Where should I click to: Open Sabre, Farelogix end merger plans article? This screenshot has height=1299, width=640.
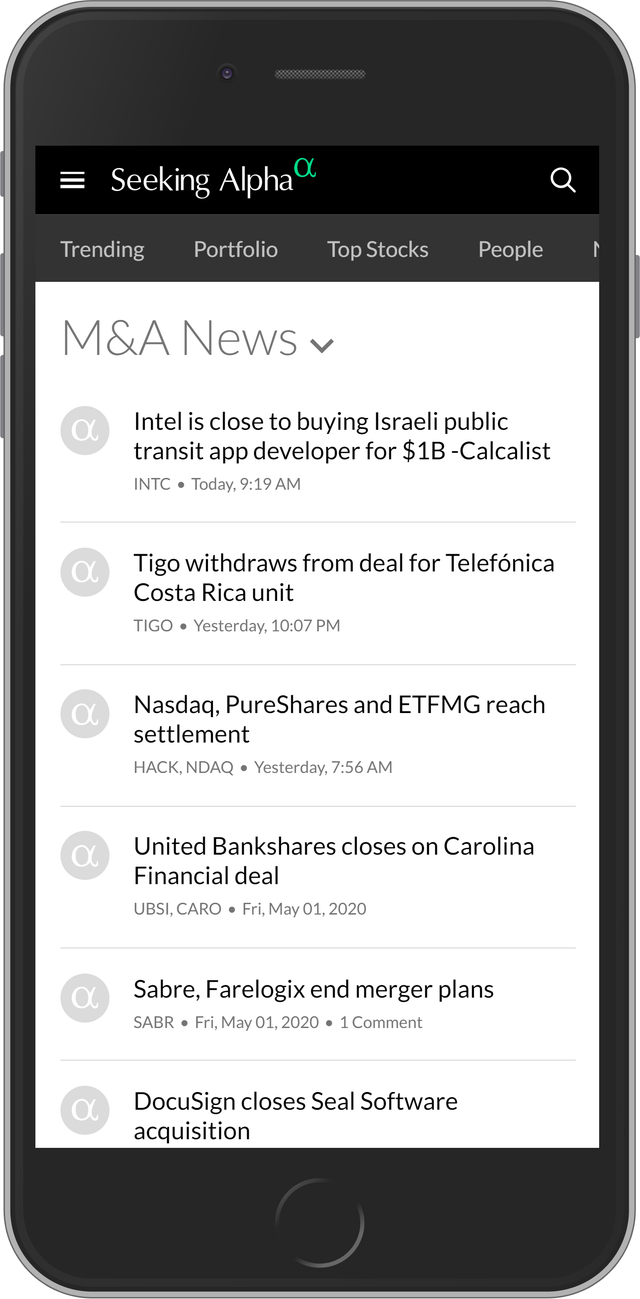313,989
